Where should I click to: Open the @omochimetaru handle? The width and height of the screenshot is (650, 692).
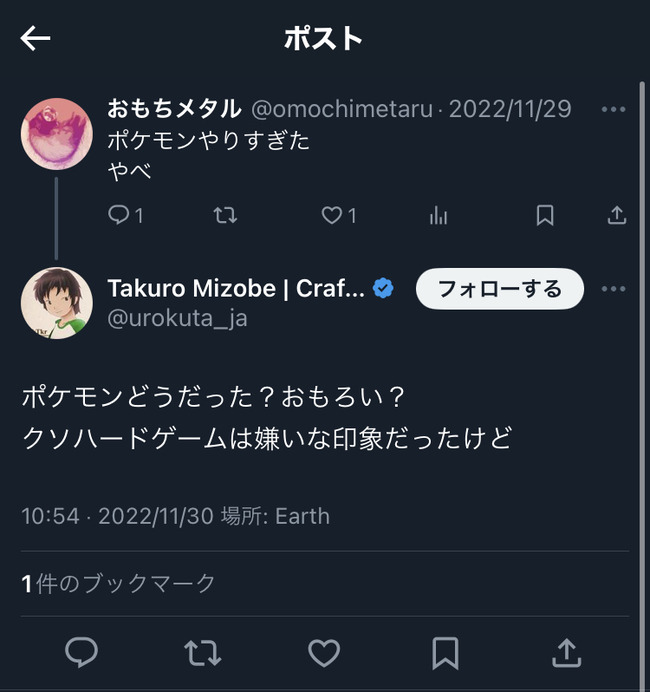click(341, 109)
